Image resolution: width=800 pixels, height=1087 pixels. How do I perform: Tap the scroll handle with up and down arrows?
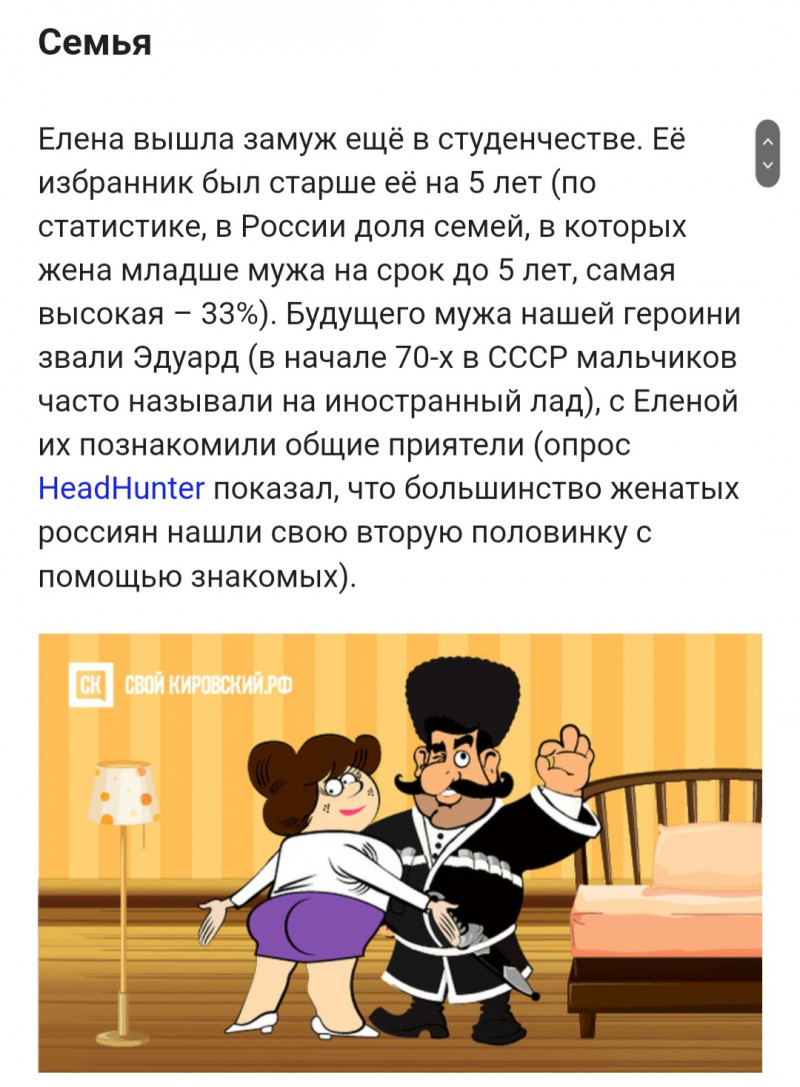pyautogui.click(x=767, y=153)
